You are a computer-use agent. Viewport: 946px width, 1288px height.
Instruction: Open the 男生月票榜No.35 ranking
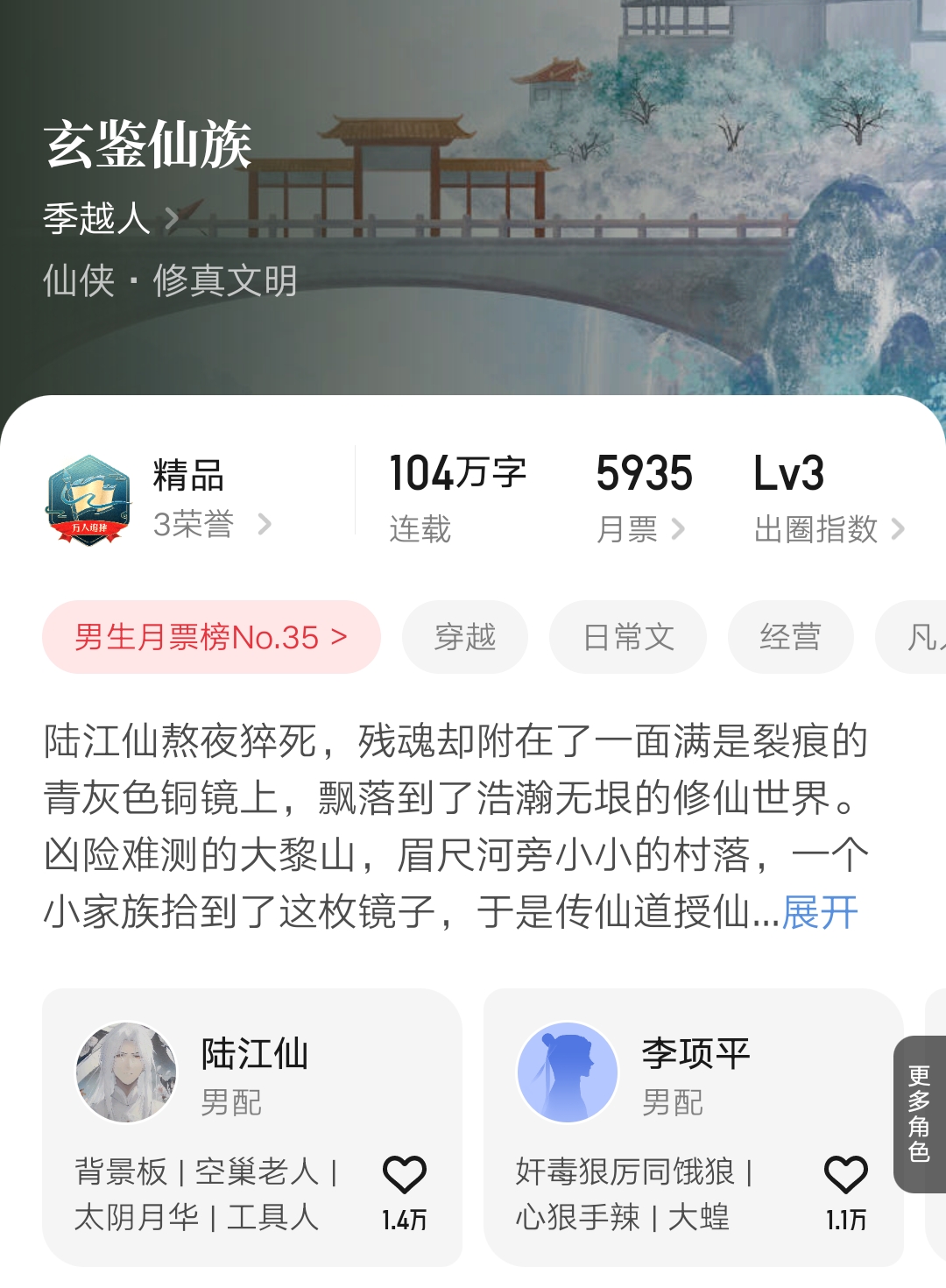tap(210, 638)
